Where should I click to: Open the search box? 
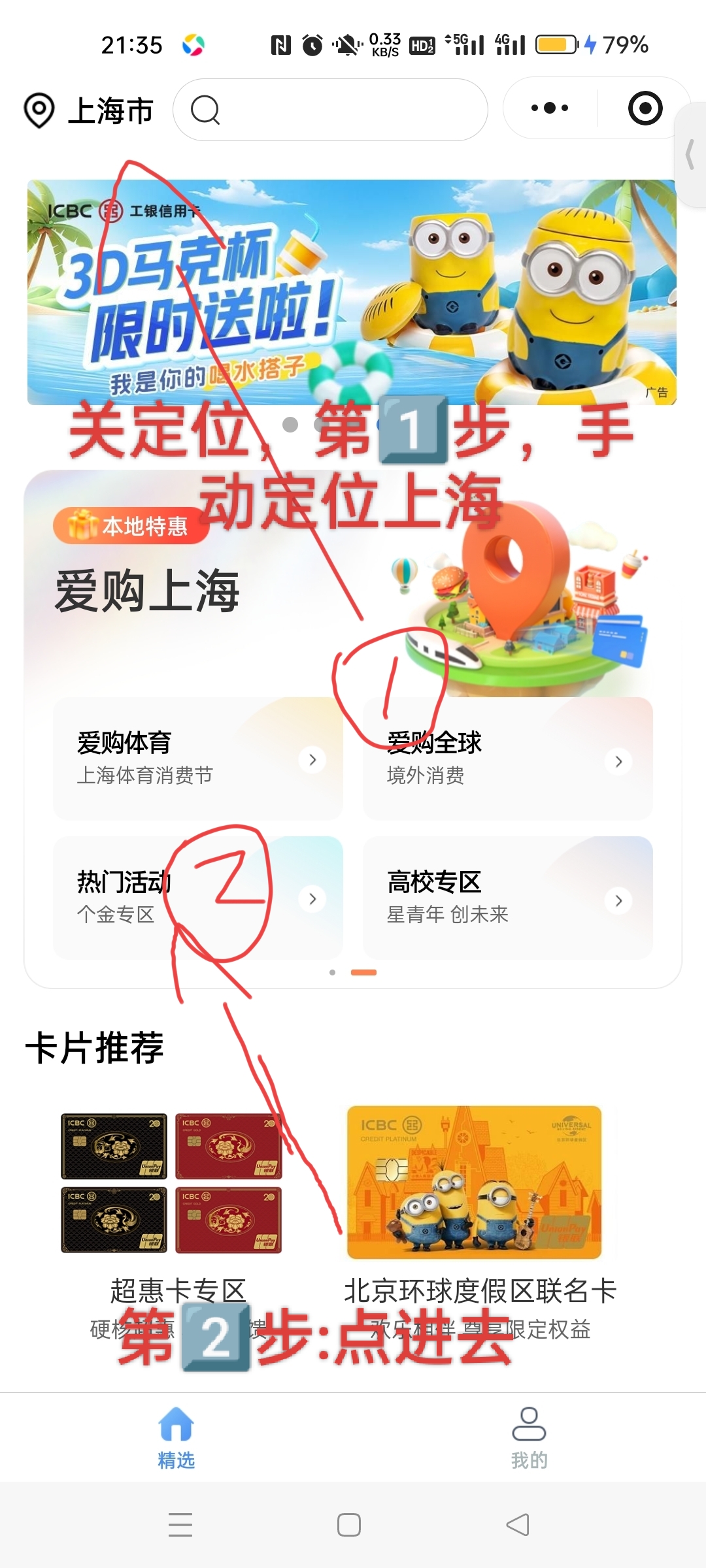330,110
